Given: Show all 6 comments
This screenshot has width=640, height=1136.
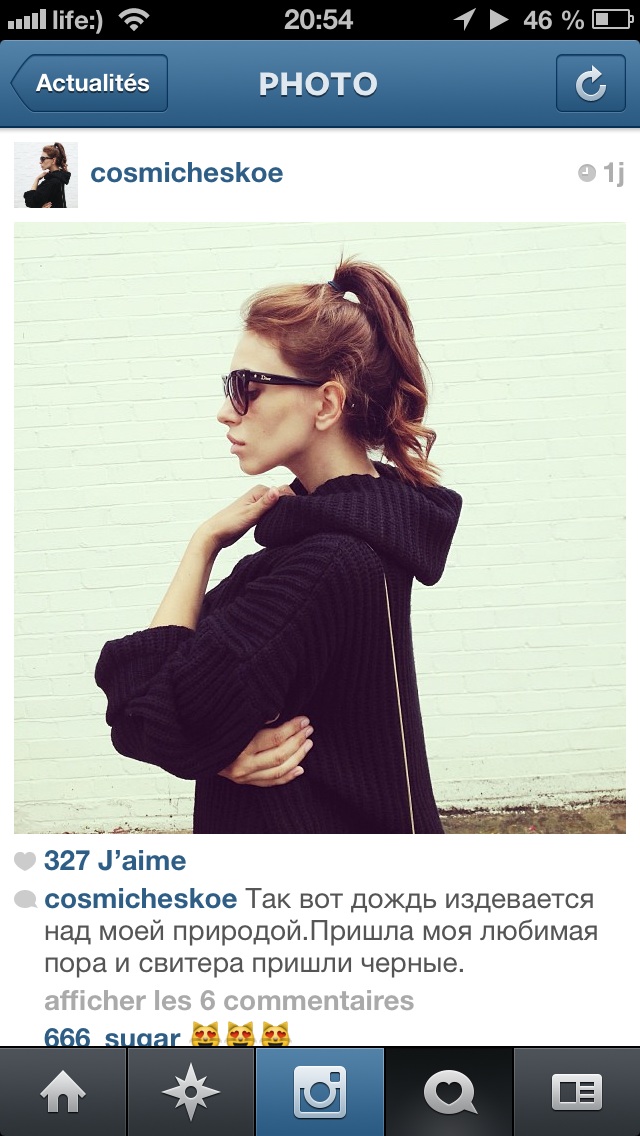Looking at the screenshot, I should coord(229,1001).
